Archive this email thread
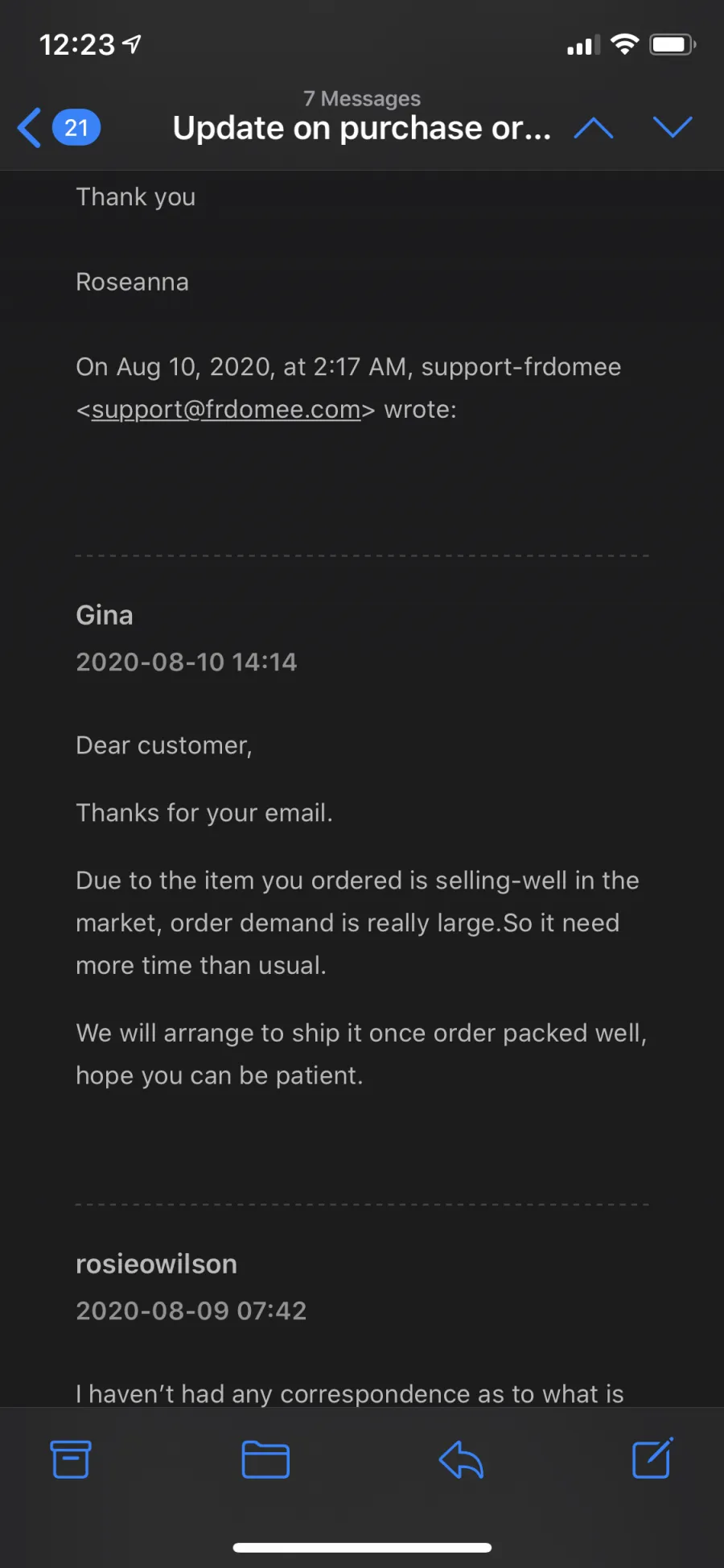724x1568 pixels. [71, 1459]
